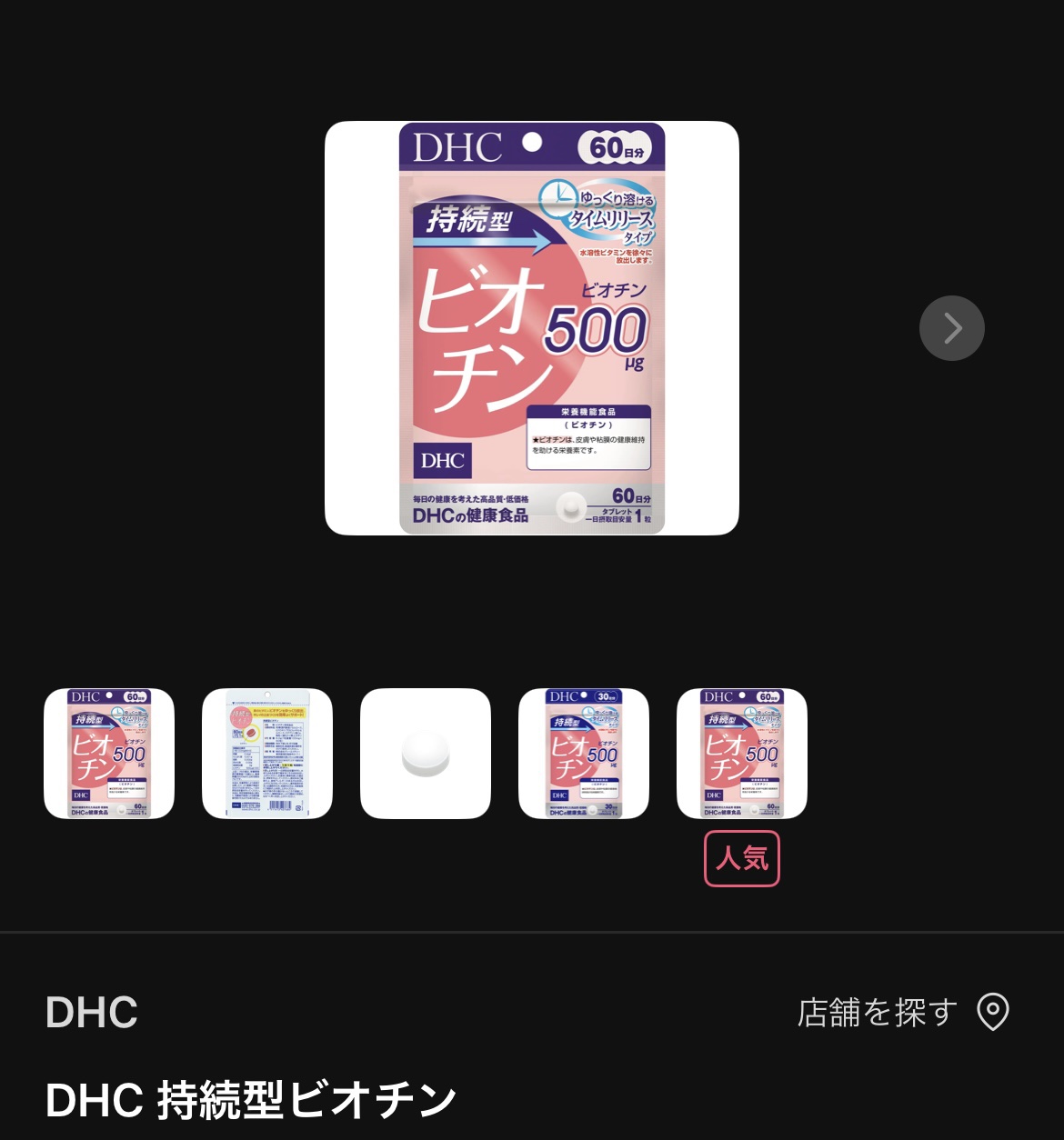Viewport: 1064px width, 1140px height.
Task: Tap 店舗を探す to find stores
Action: (x=902, y=1012)
